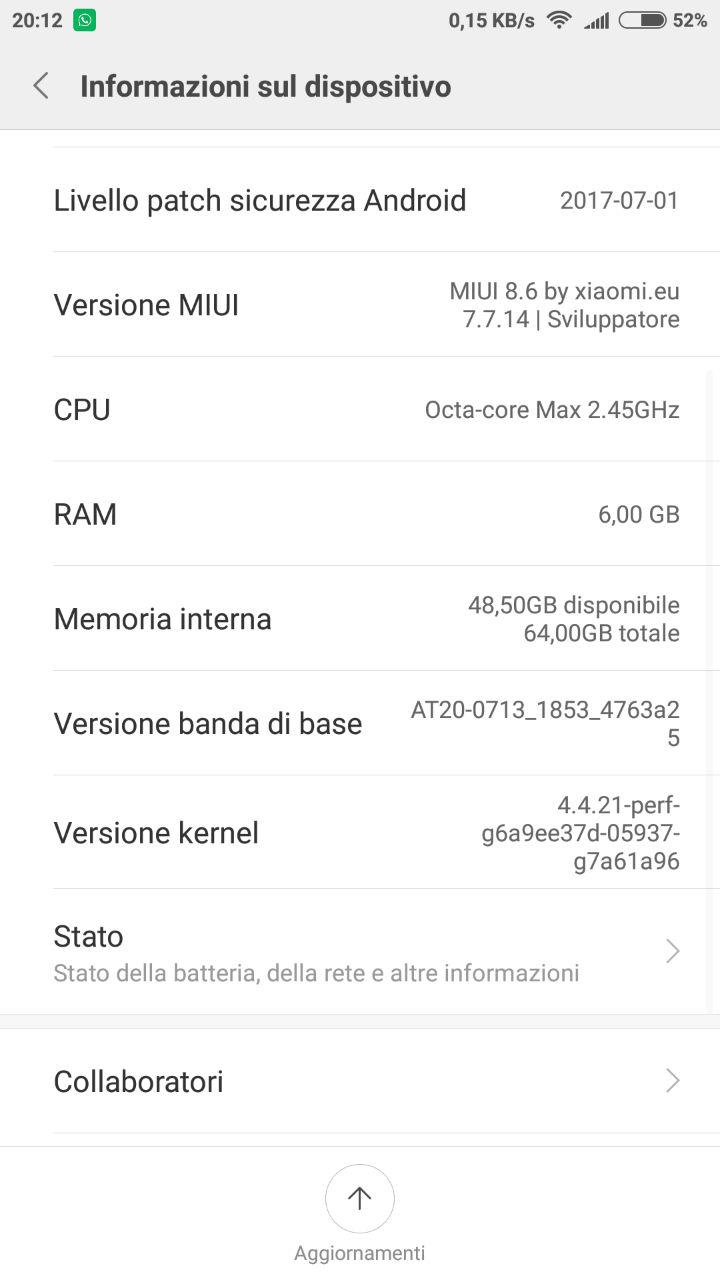Open the Collaboratori row

point(360,1081)
